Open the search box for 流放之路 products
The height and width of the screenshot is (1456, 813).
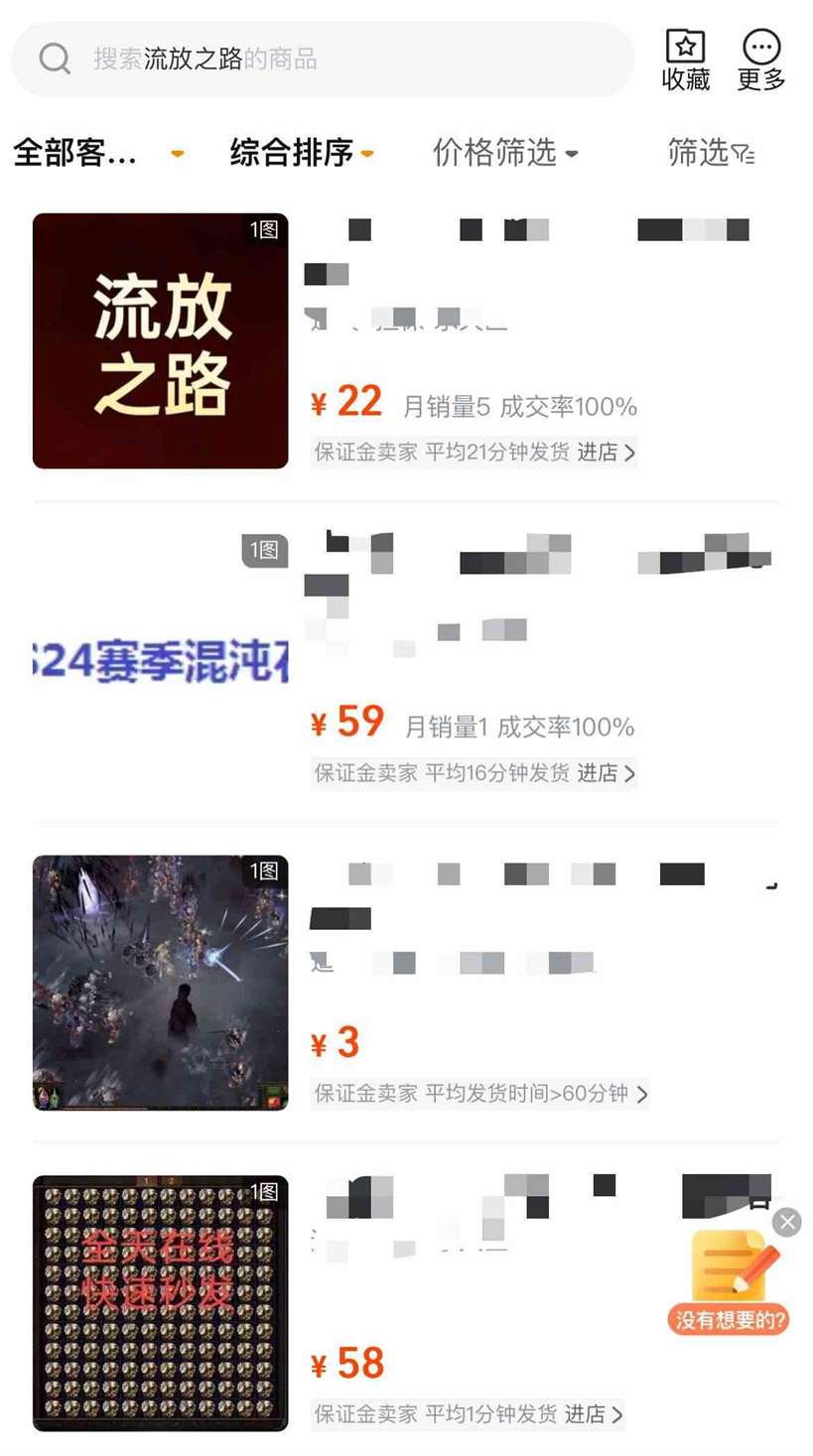tap(323, 60)
